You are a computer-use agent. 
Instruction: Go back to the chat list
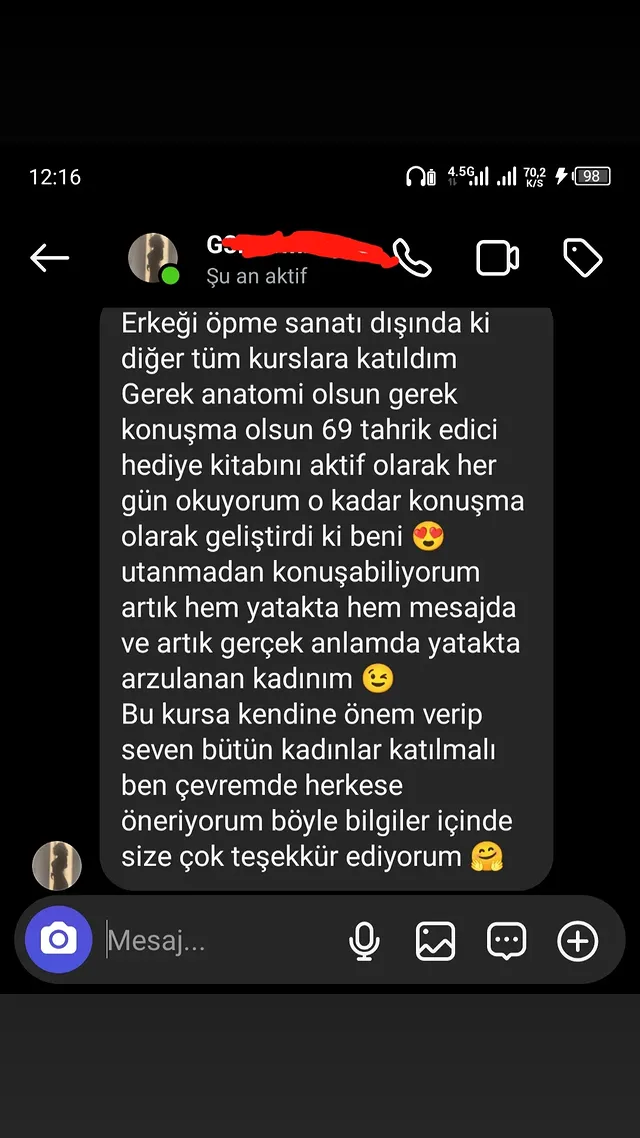pos(49,258)
